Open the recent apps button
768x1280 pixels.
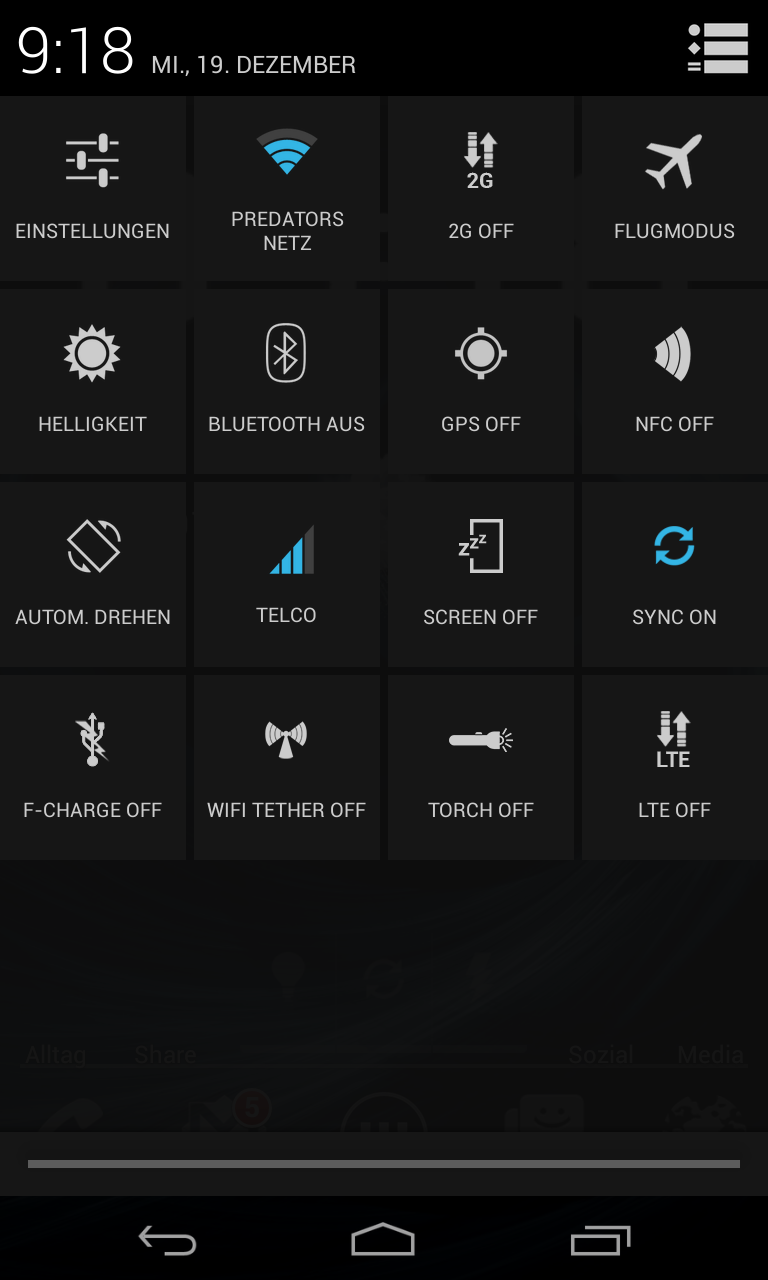[x=601, y=1240]
